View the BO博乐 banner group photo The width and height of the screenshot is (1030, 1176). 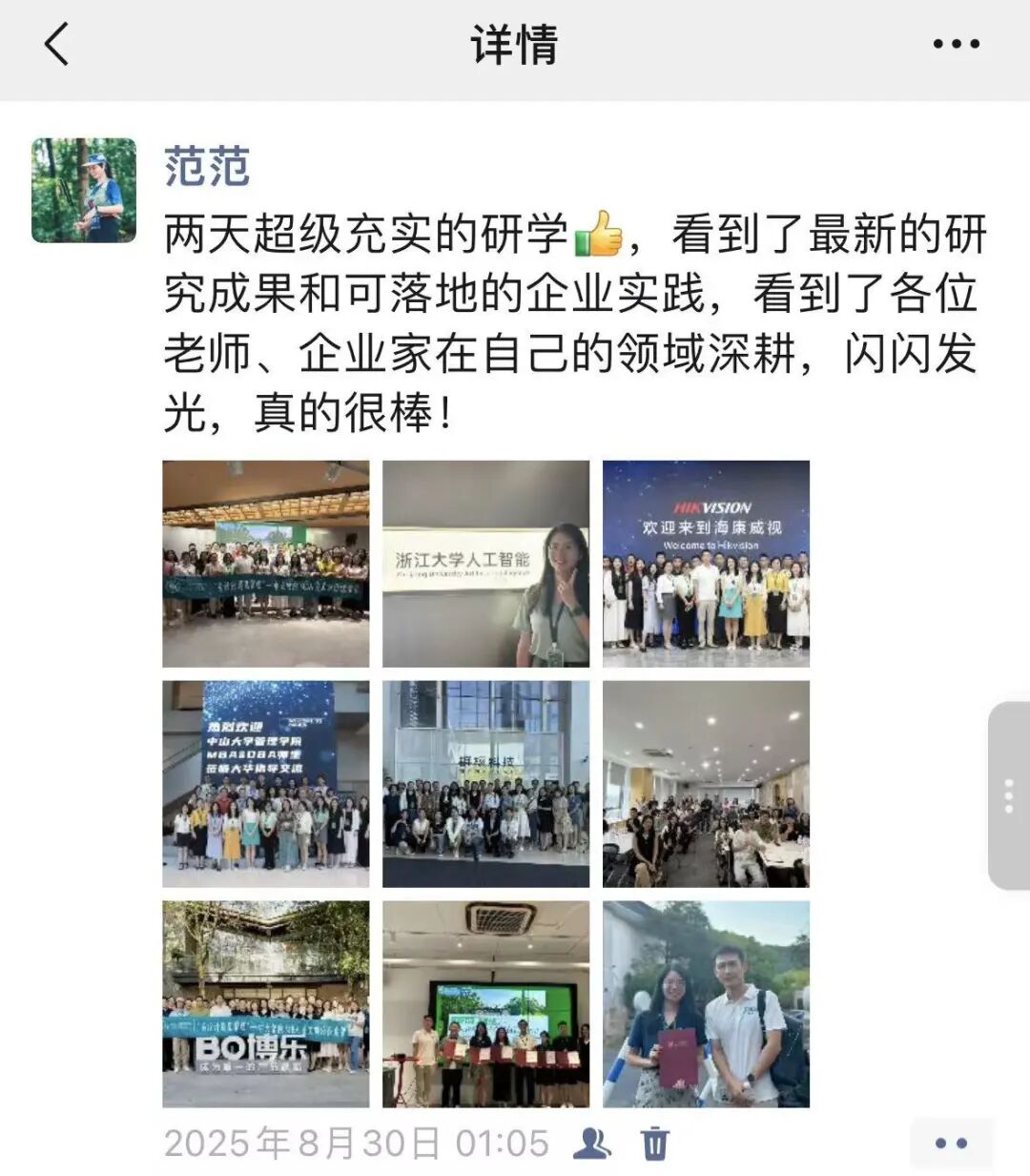[x=265, y=1003]
